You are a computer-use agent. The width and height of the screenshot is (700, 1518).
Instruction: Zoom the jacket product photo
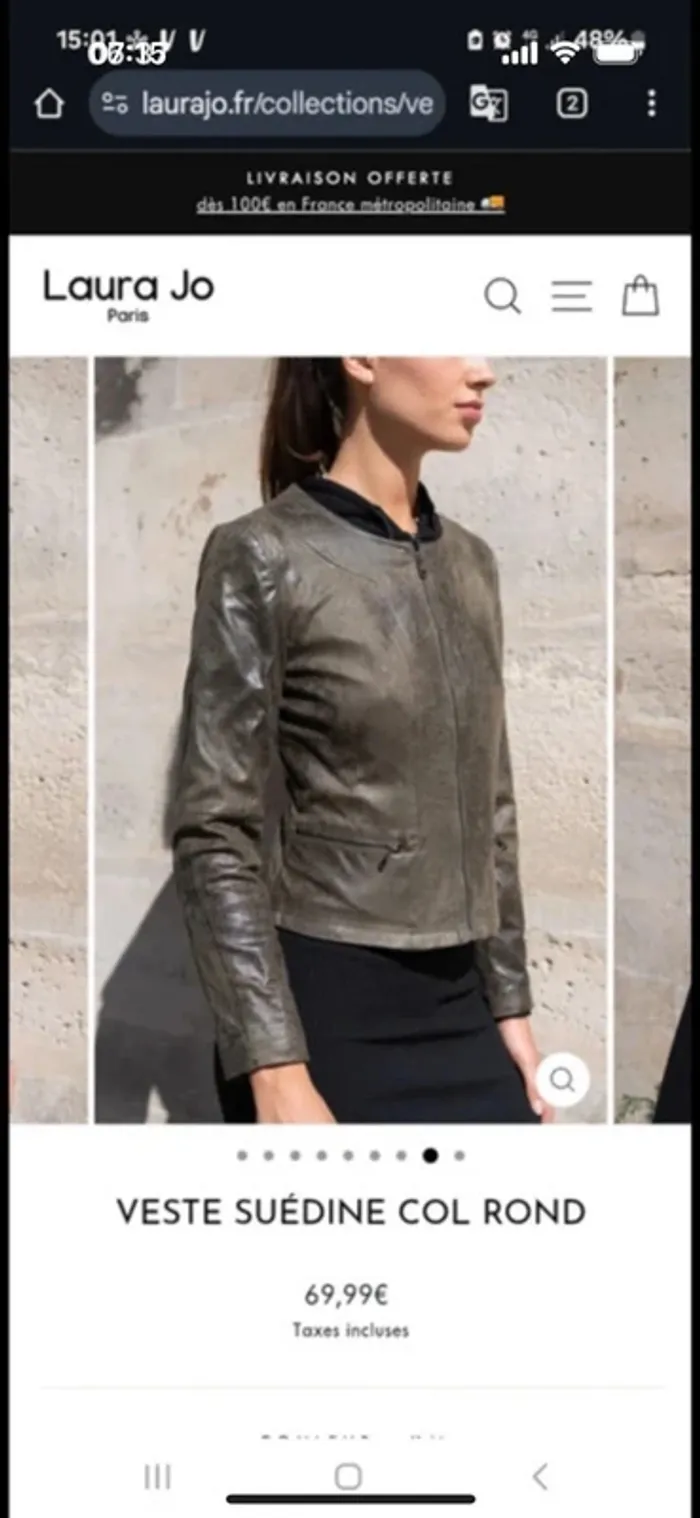(562, 1080)
